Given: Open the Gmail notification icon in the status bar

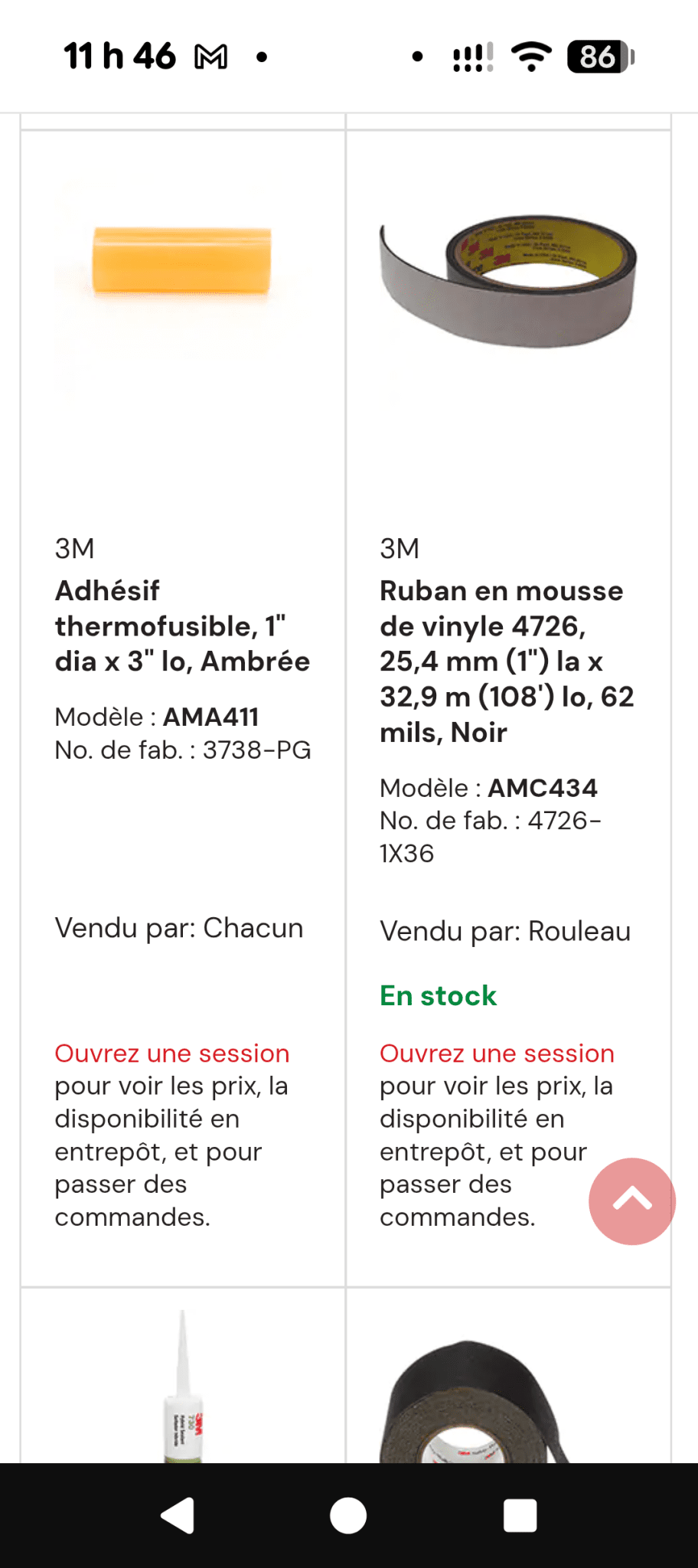Looking at the screenshot, I should point(212,56).
